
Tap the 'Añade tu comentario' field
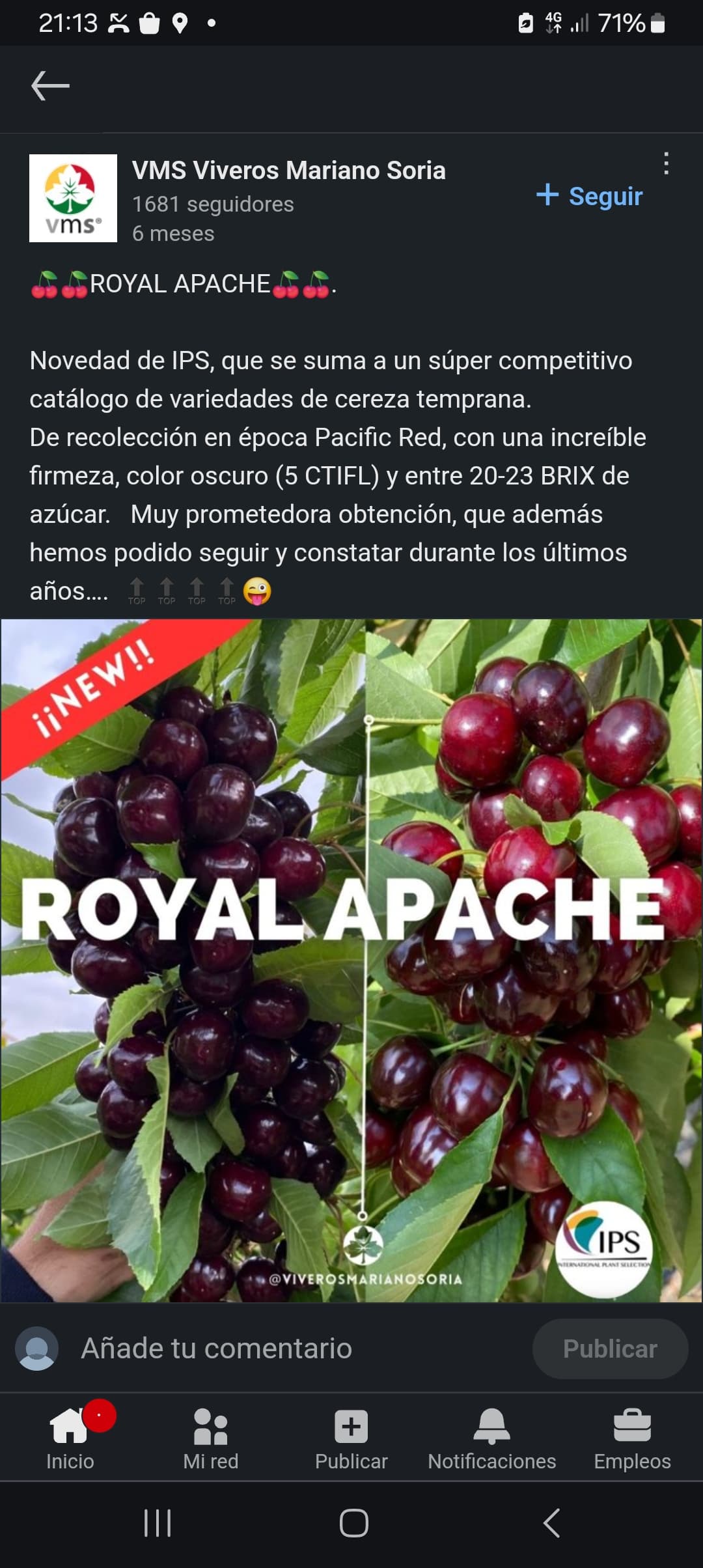coord(286,1349)
